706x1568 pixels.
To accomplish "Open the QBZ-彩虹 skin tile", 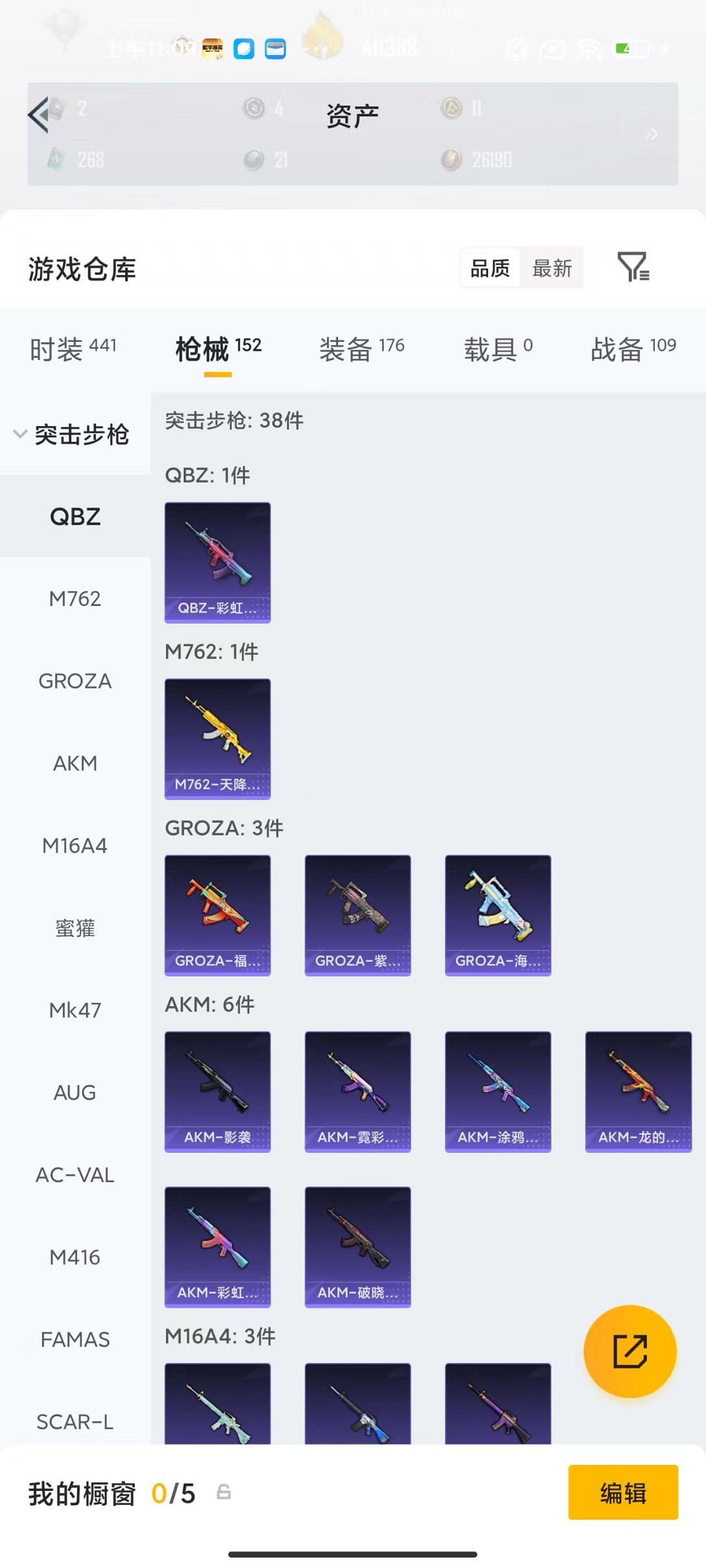I will [217, 562].
